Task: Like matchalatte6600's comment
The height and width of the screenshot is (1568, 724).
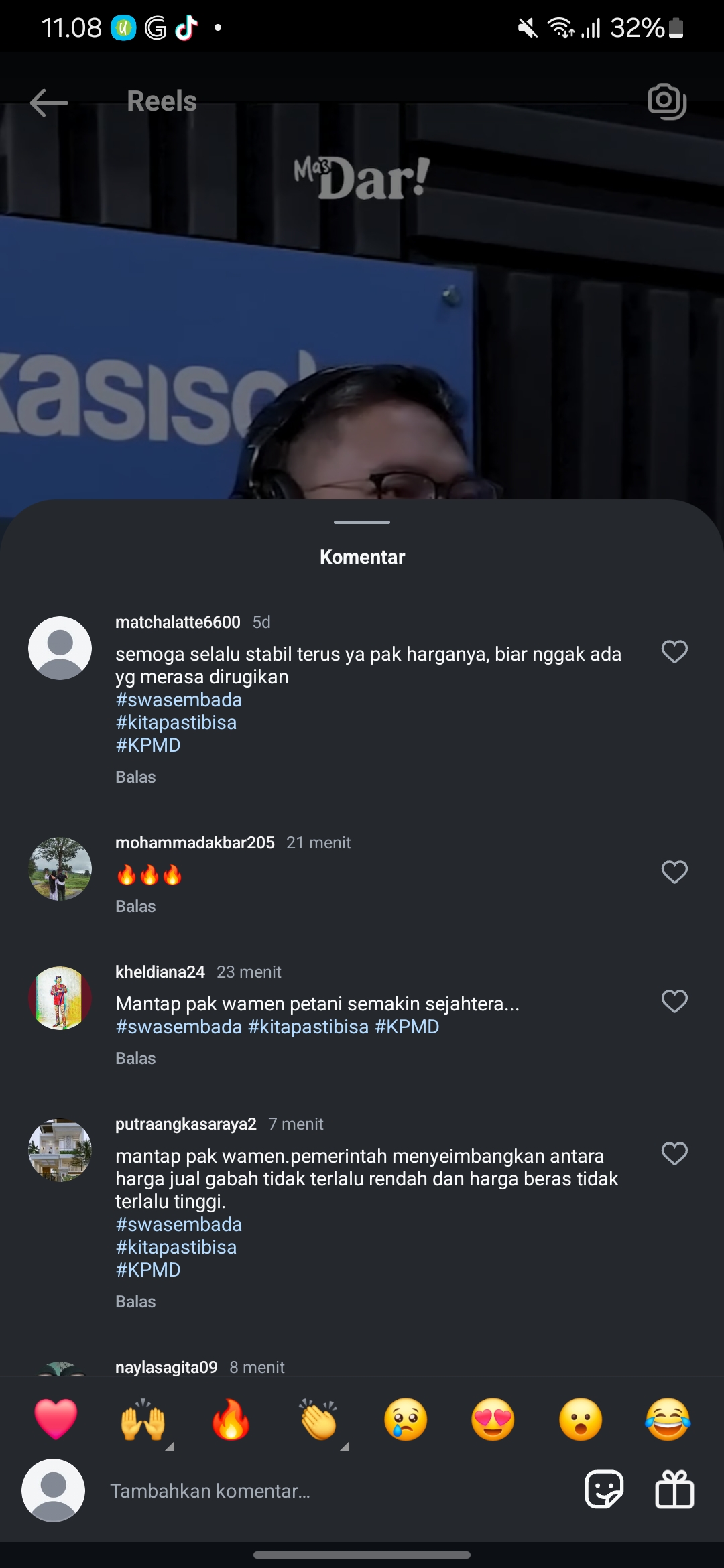Action: pyautogui.click(x=674, y=651)
